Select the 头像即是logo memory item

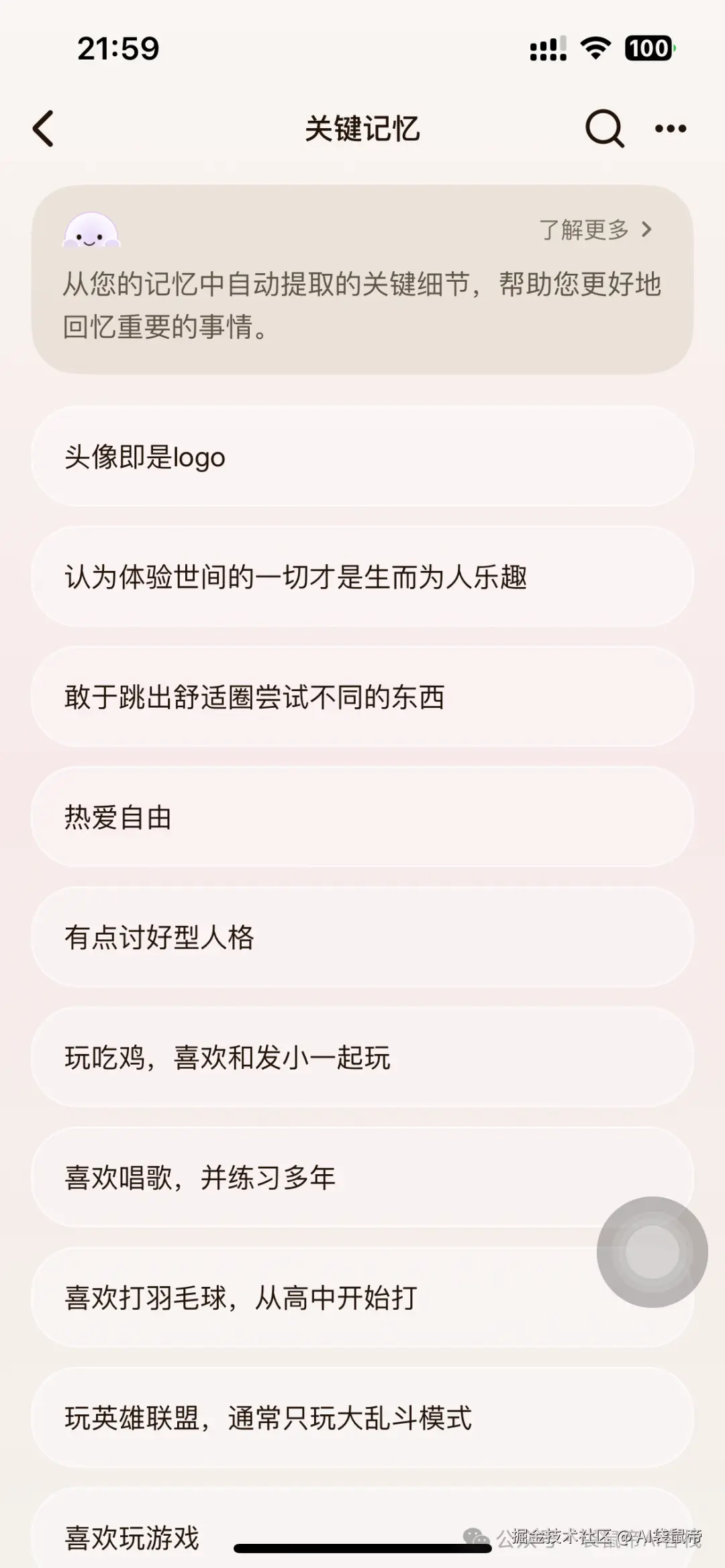pyautogui.click(x=362, y=458)
